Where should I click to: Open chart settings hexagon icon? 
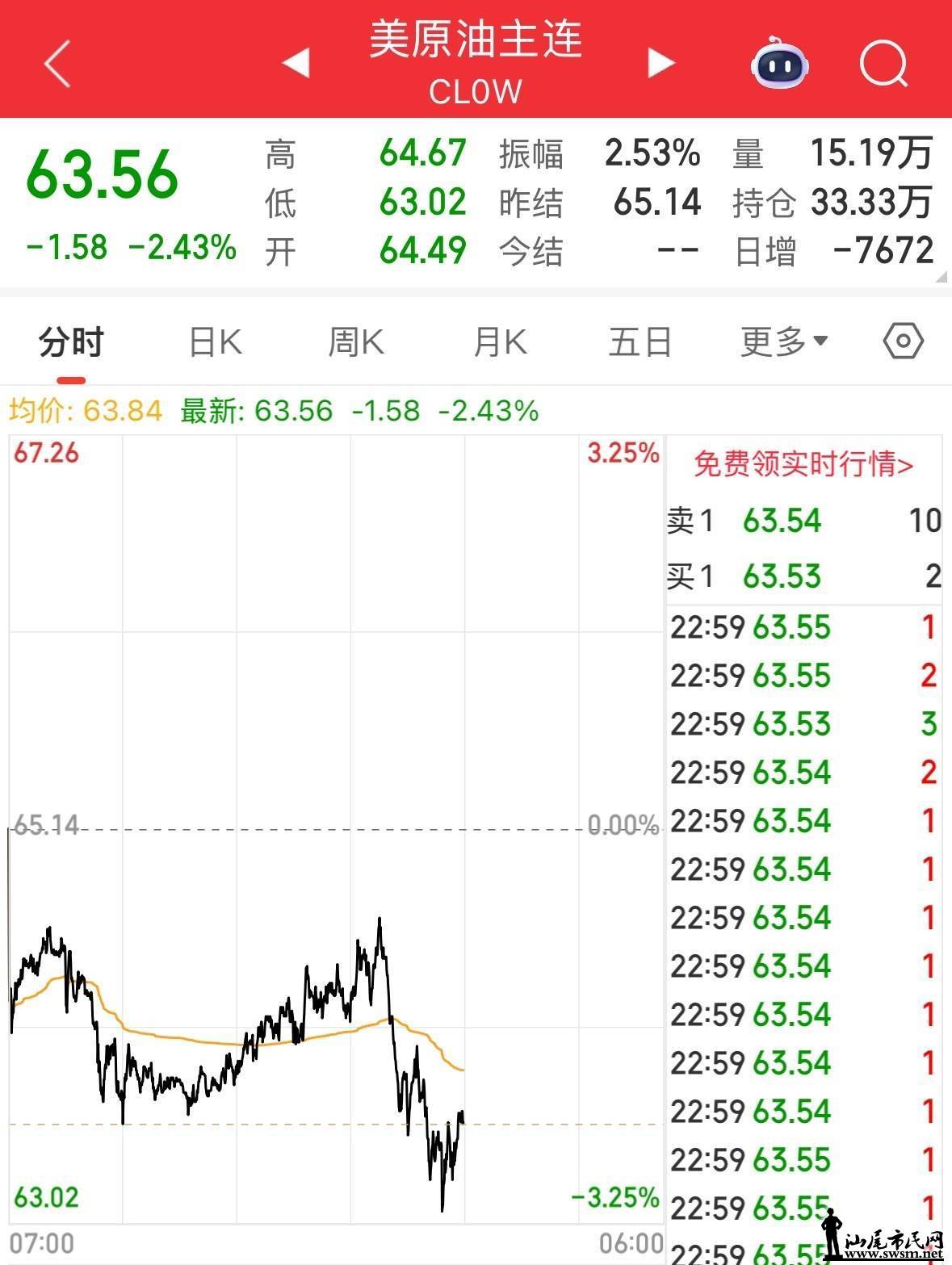(903, 341)
